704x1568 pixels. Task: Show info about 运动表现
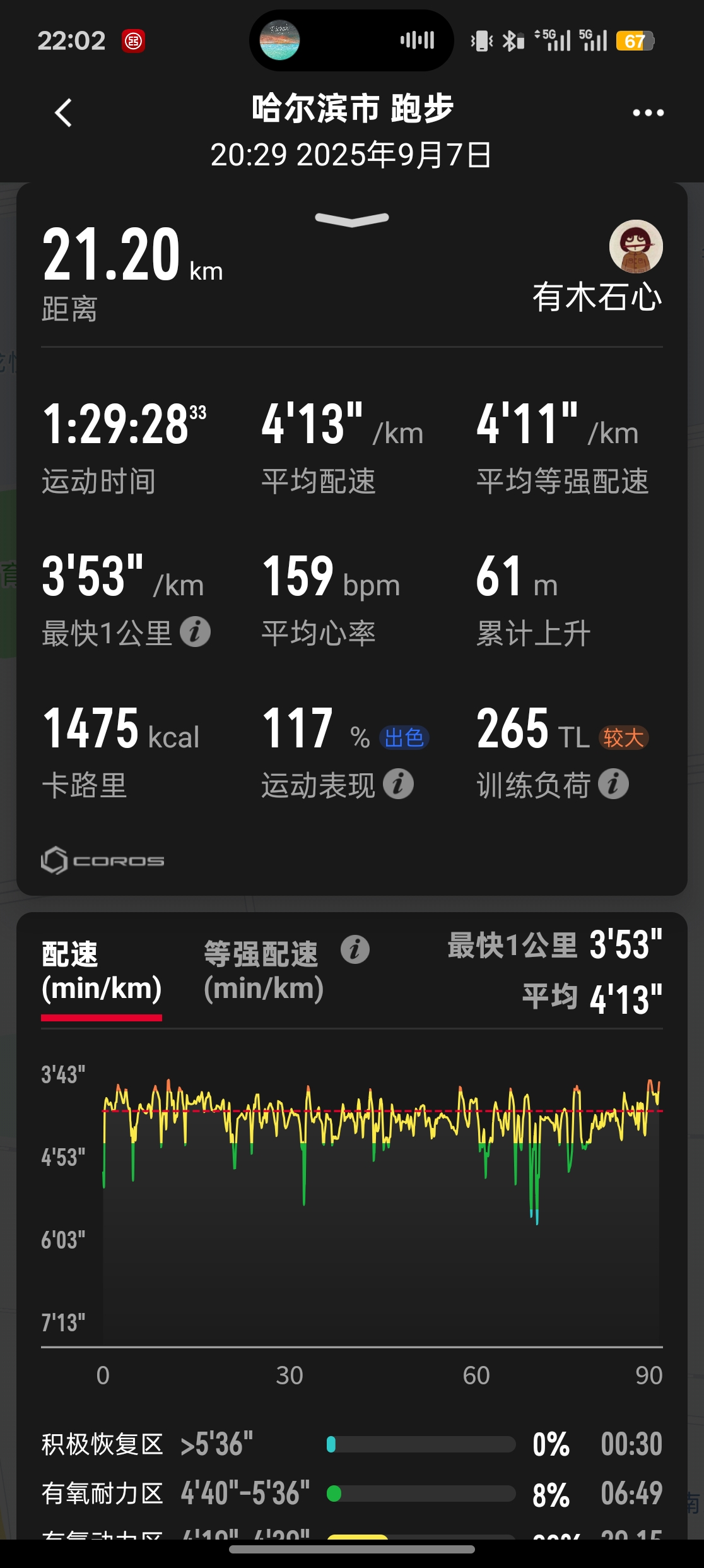pyautogui.click(x=398, y=784)
